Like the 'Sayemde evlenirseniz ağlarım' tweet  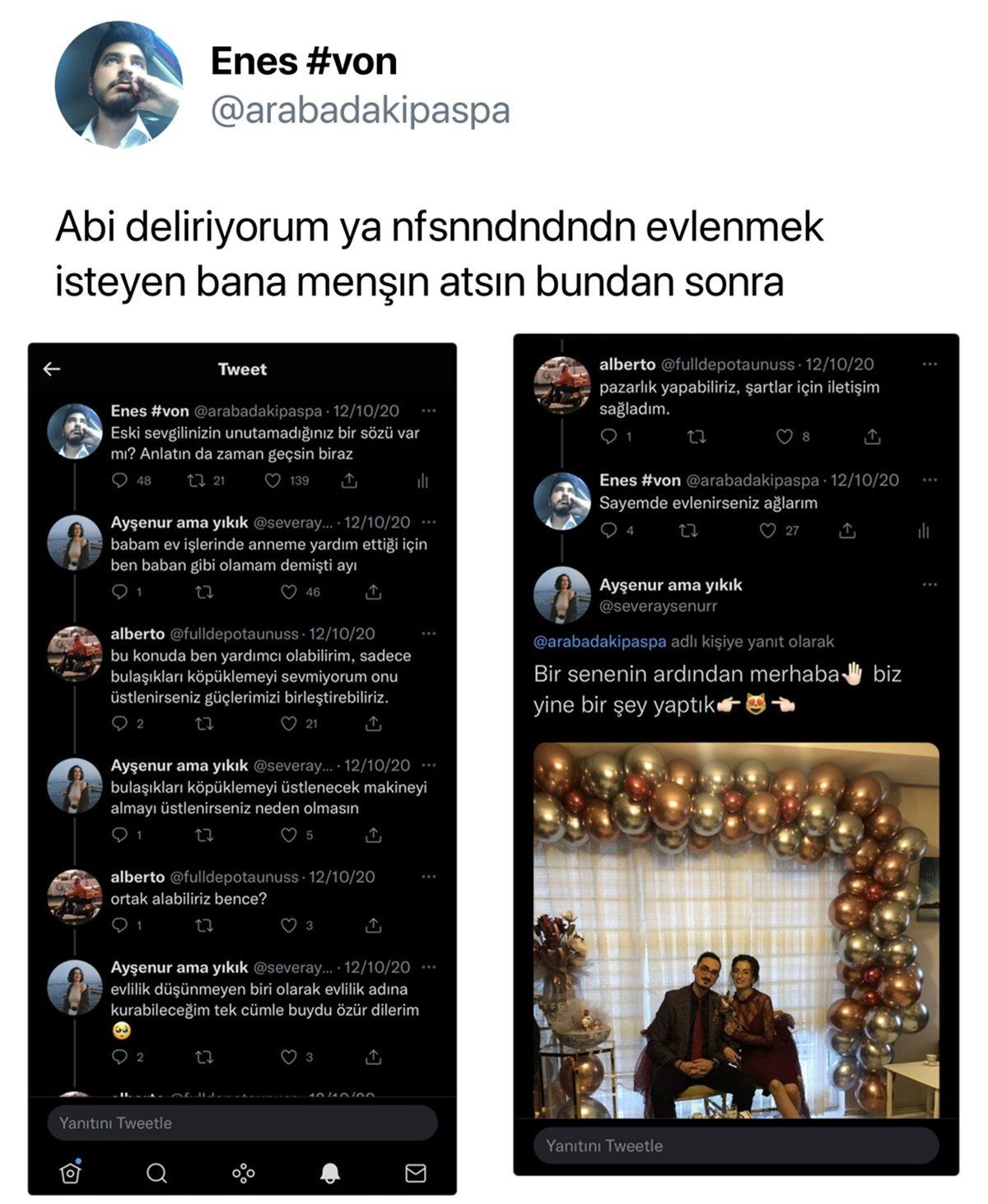pos(768,530)
